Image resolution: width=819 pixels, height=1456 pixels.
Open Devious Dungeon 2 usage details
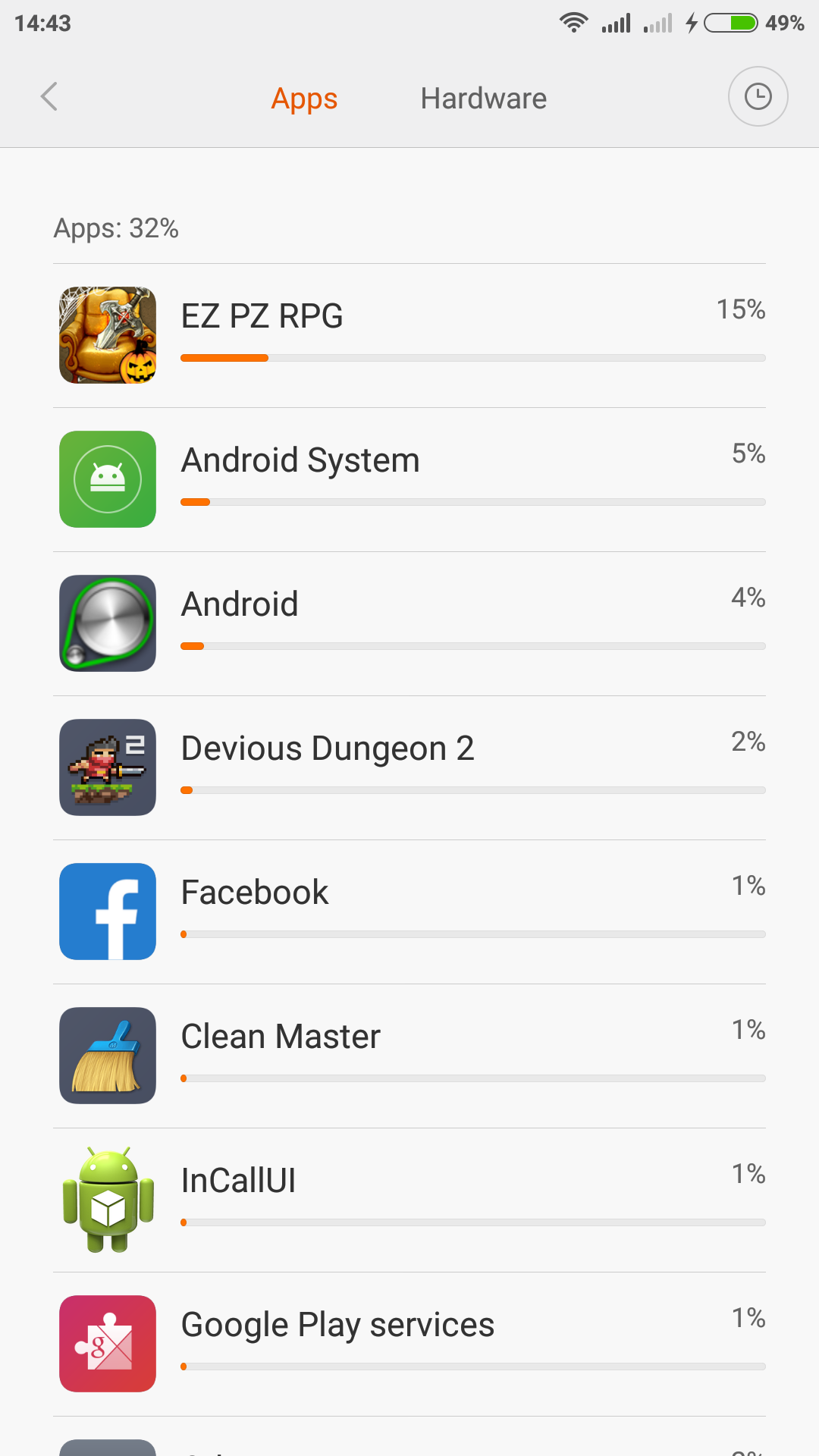coord(409,767)
